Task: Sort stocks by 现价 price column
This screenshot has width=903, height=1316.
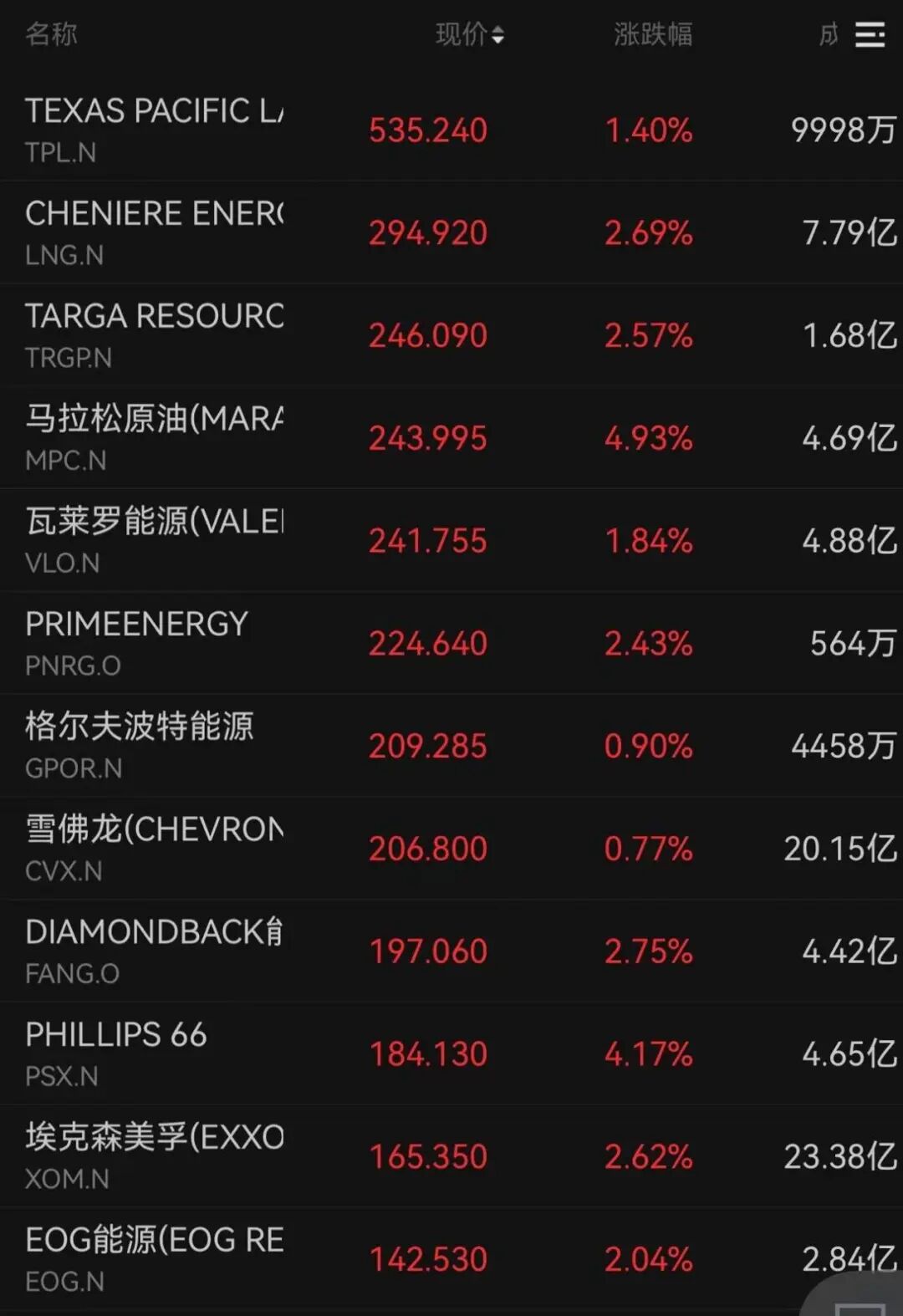Action: pos(468,35)
